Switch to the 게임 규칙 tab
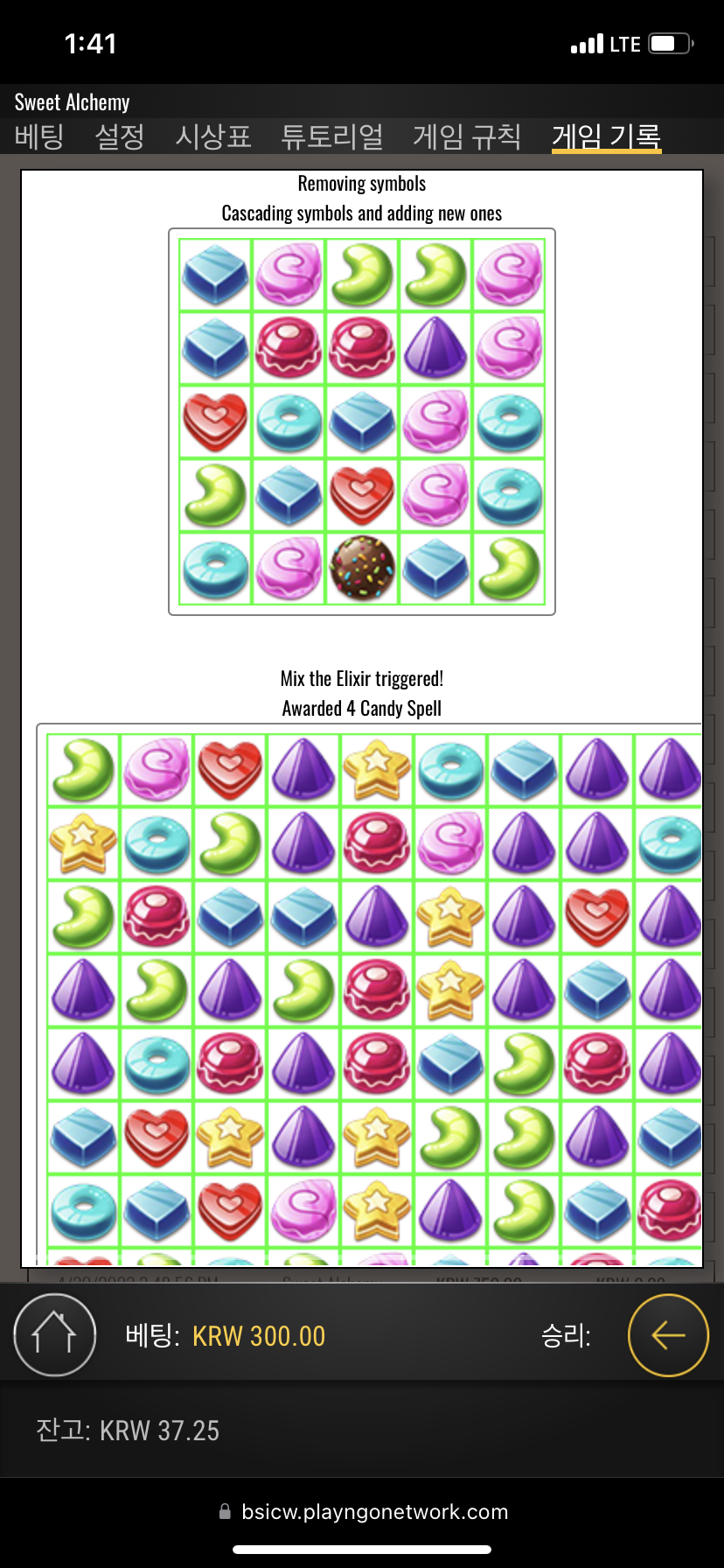This screenshot has width=724, height=1568. click(467, 136)
